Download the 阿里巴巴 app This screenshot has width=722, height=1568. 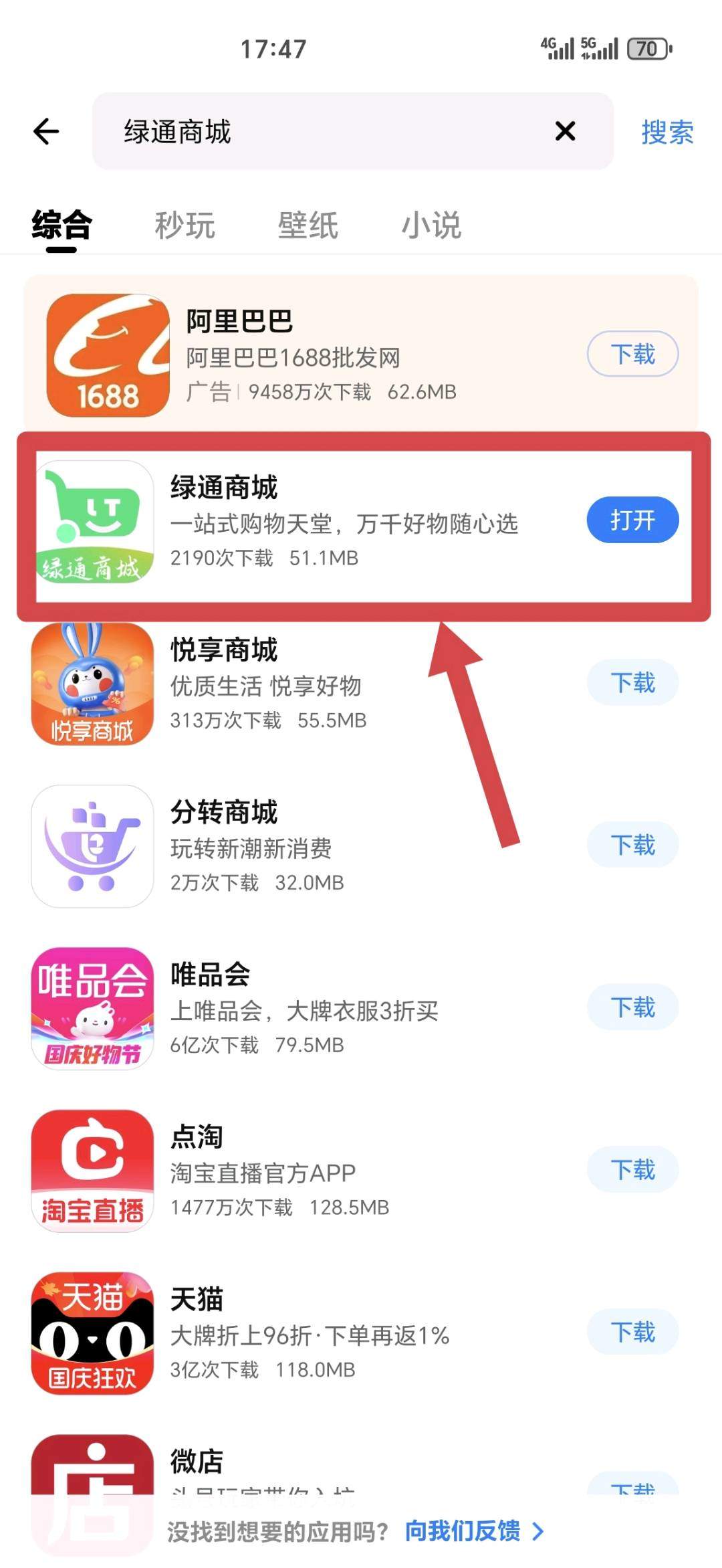click(632, 354)
